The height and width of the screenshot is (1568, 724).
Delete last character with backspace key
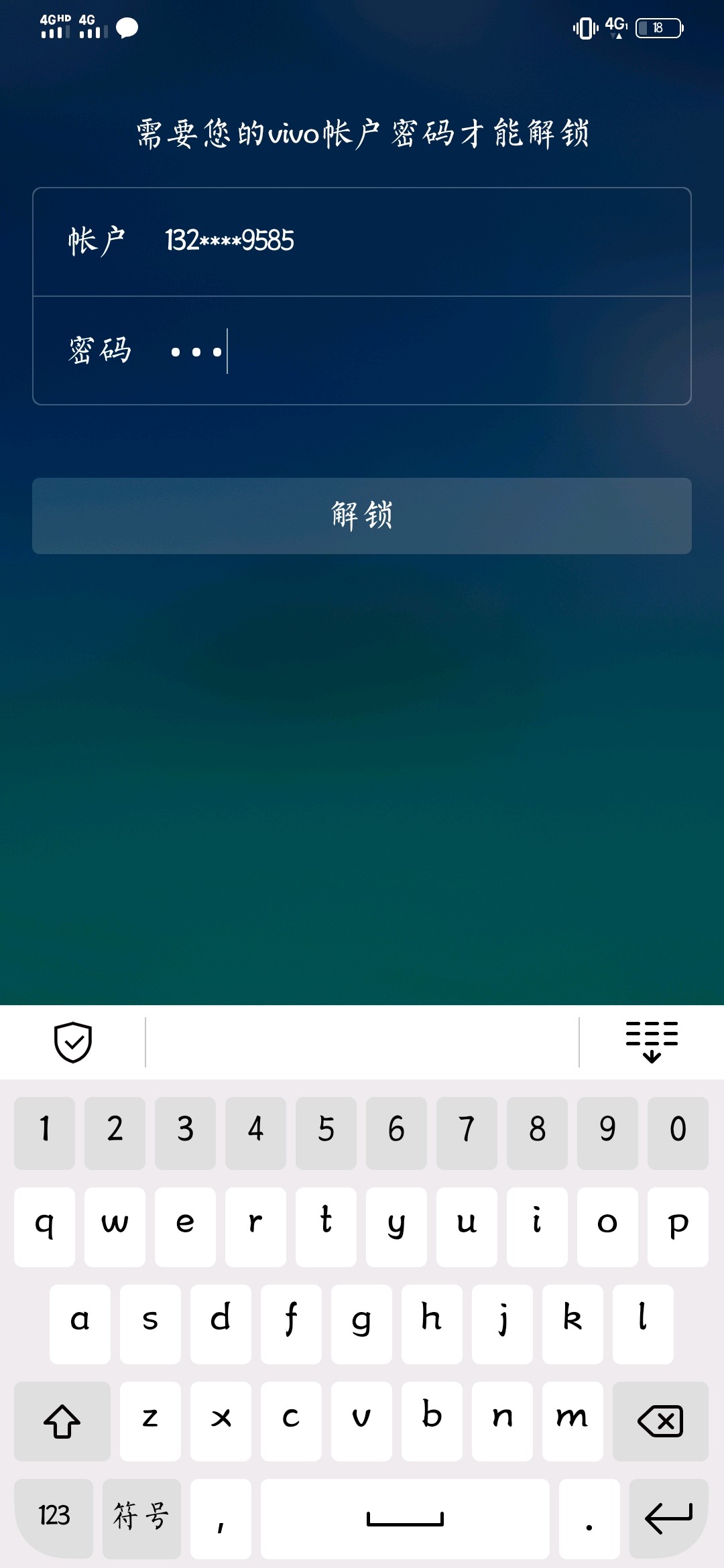[x=660, y=1421]
